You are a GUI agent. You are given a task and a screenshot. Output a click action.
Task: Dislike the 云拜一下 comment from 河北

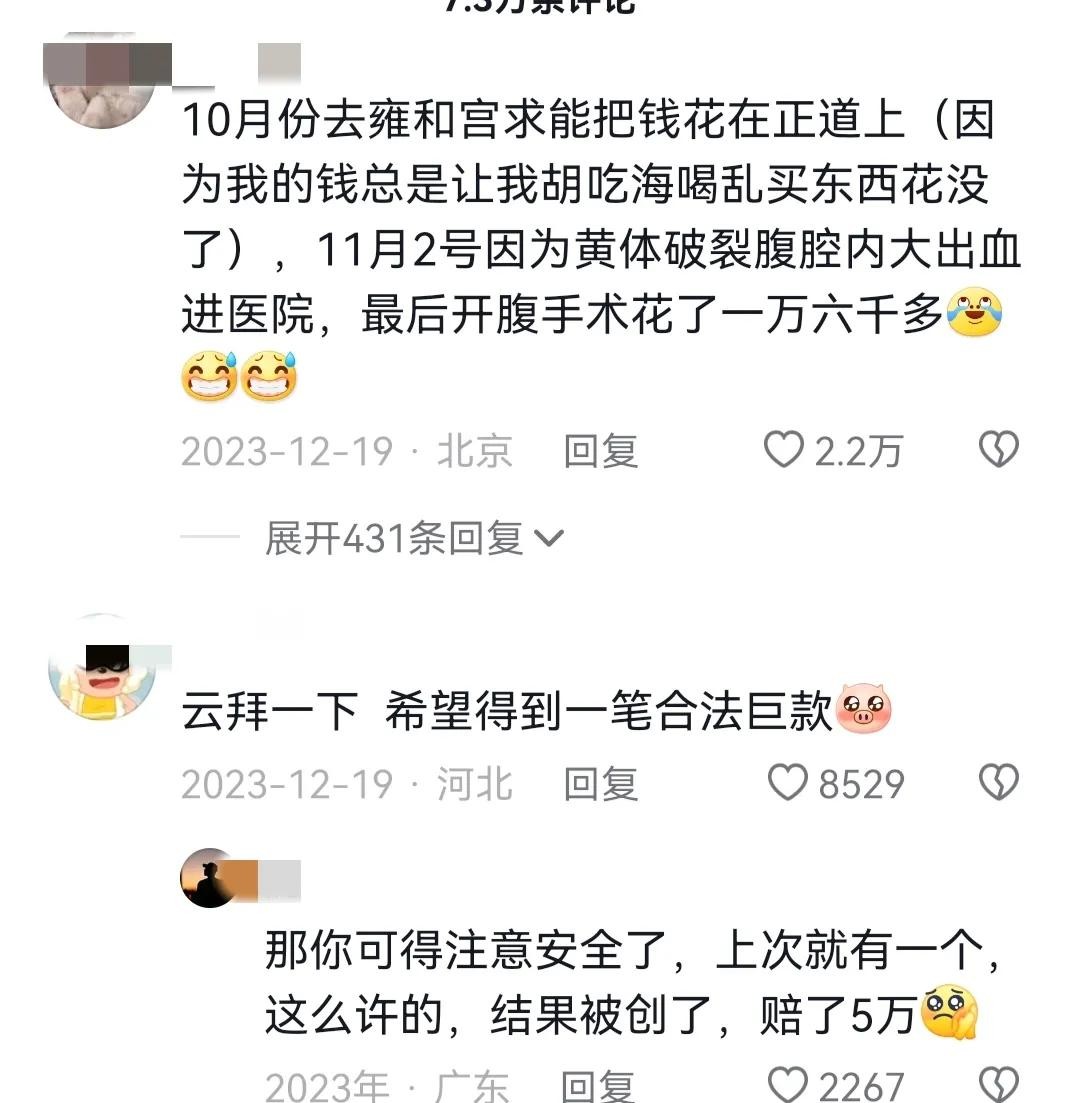point(997,783)
